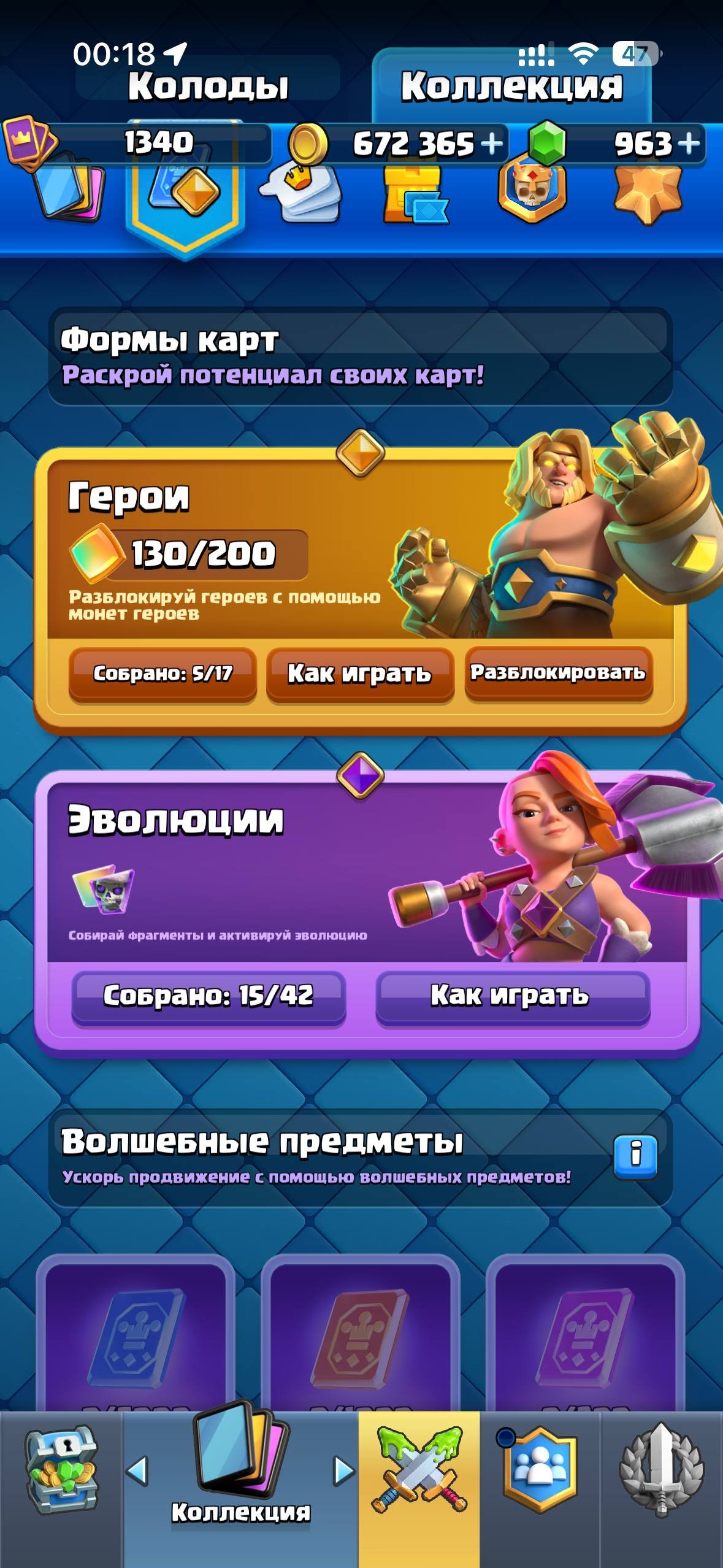
Task: Open evolutions collected Собрано: 15/42
Action: point(208,996)
